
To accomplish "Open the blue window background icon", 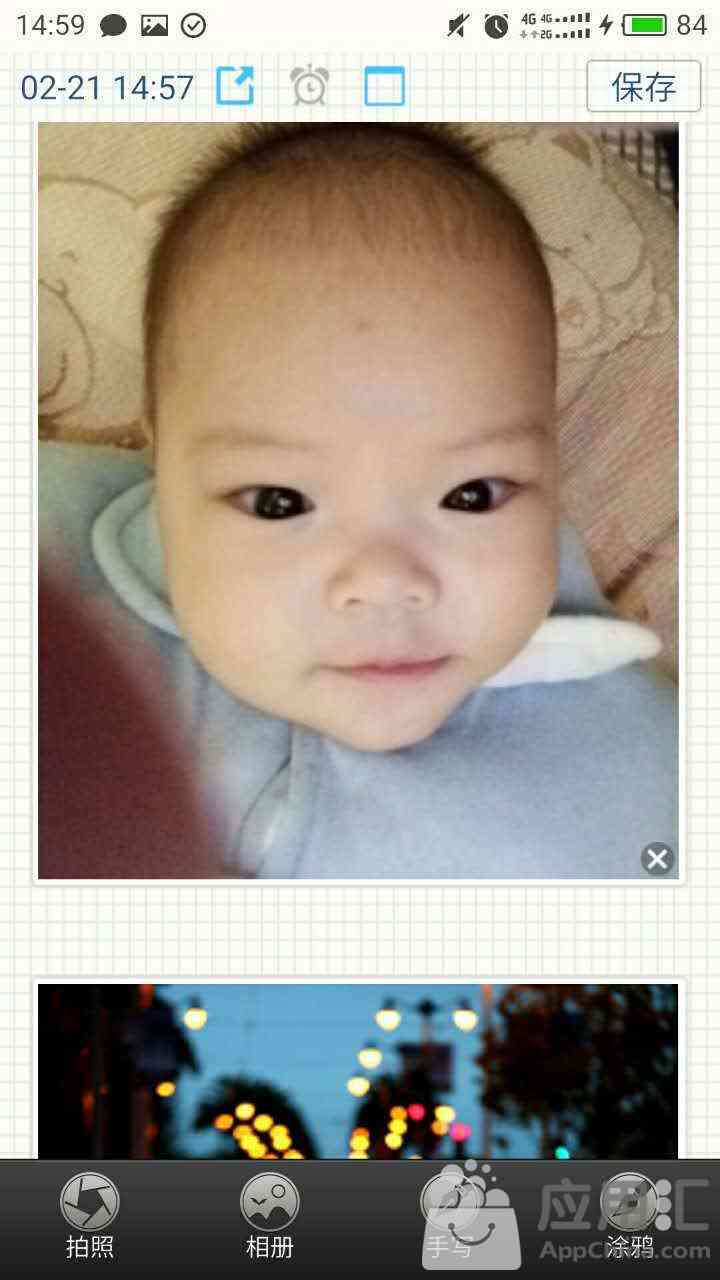I will coord(384,86).
